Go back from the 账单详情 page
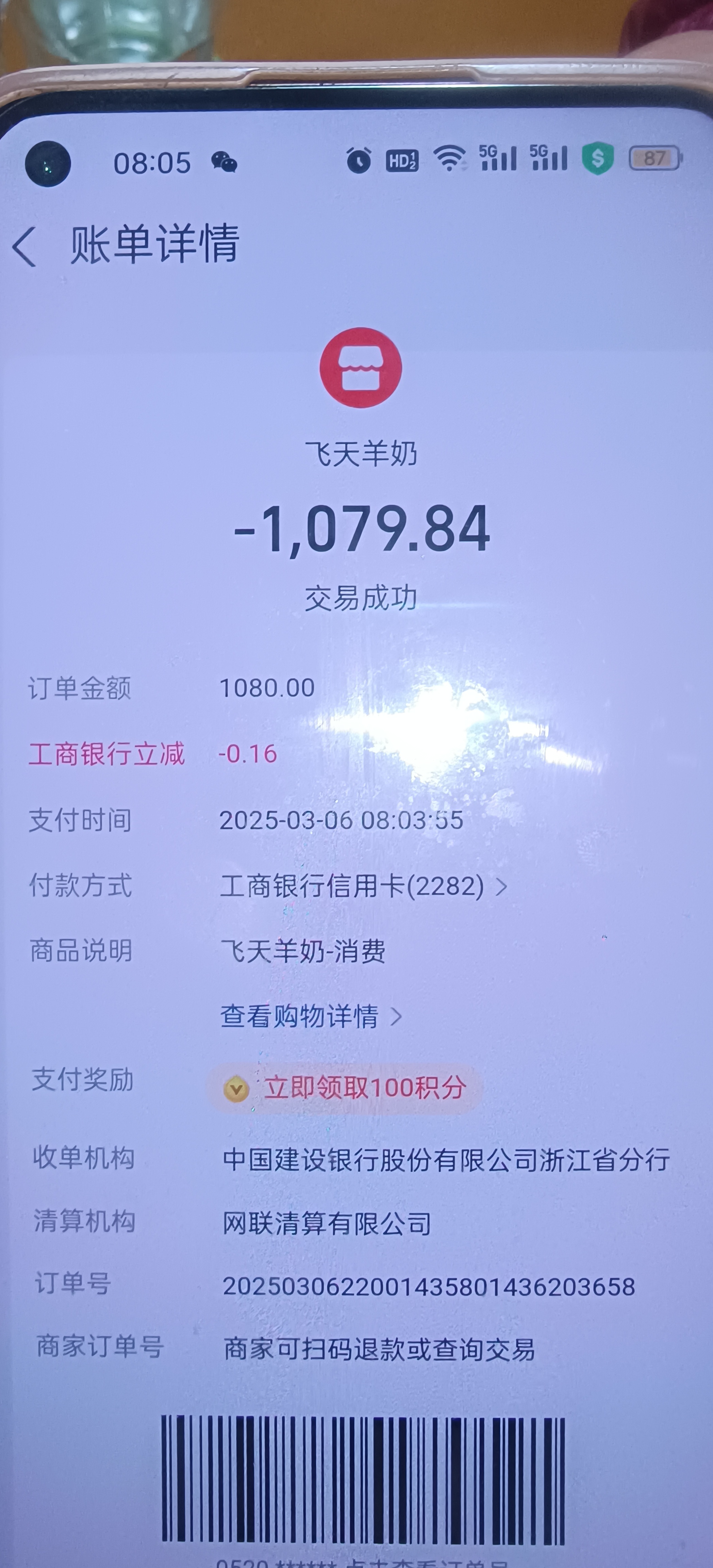The width and height of the screenshot is (713, 1568). point(24,246)
